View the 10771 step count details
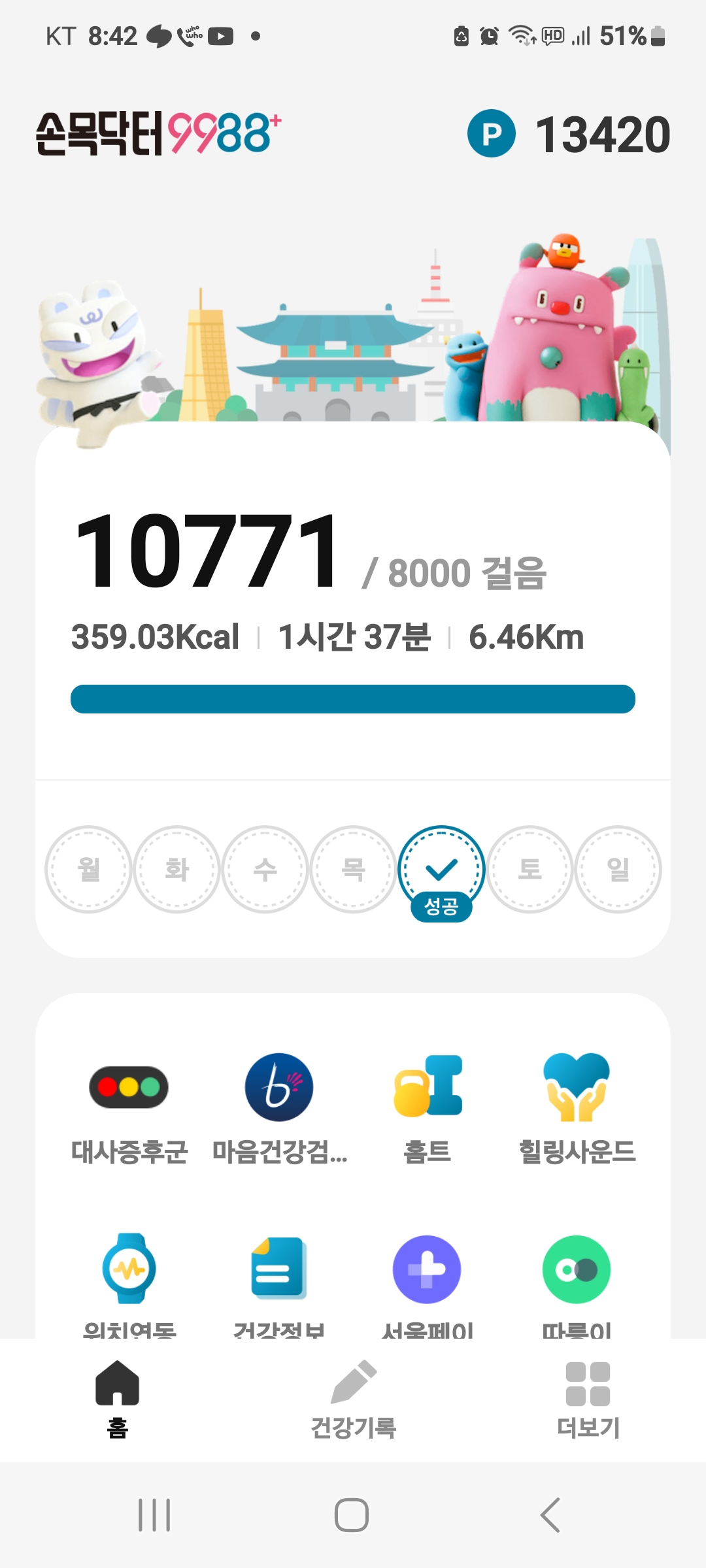This screenshot has height=1568, width=706. pos(209,552)
